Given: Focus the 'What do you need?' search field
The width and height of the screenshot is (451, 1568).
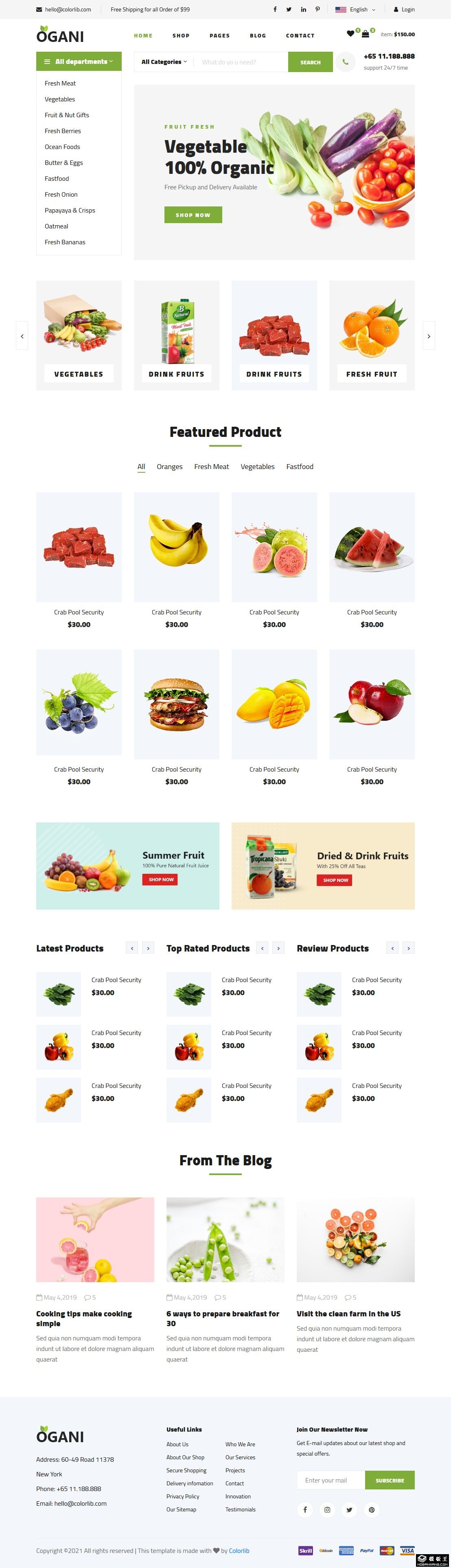Looking at the screenshot, I should pos(240,62).
